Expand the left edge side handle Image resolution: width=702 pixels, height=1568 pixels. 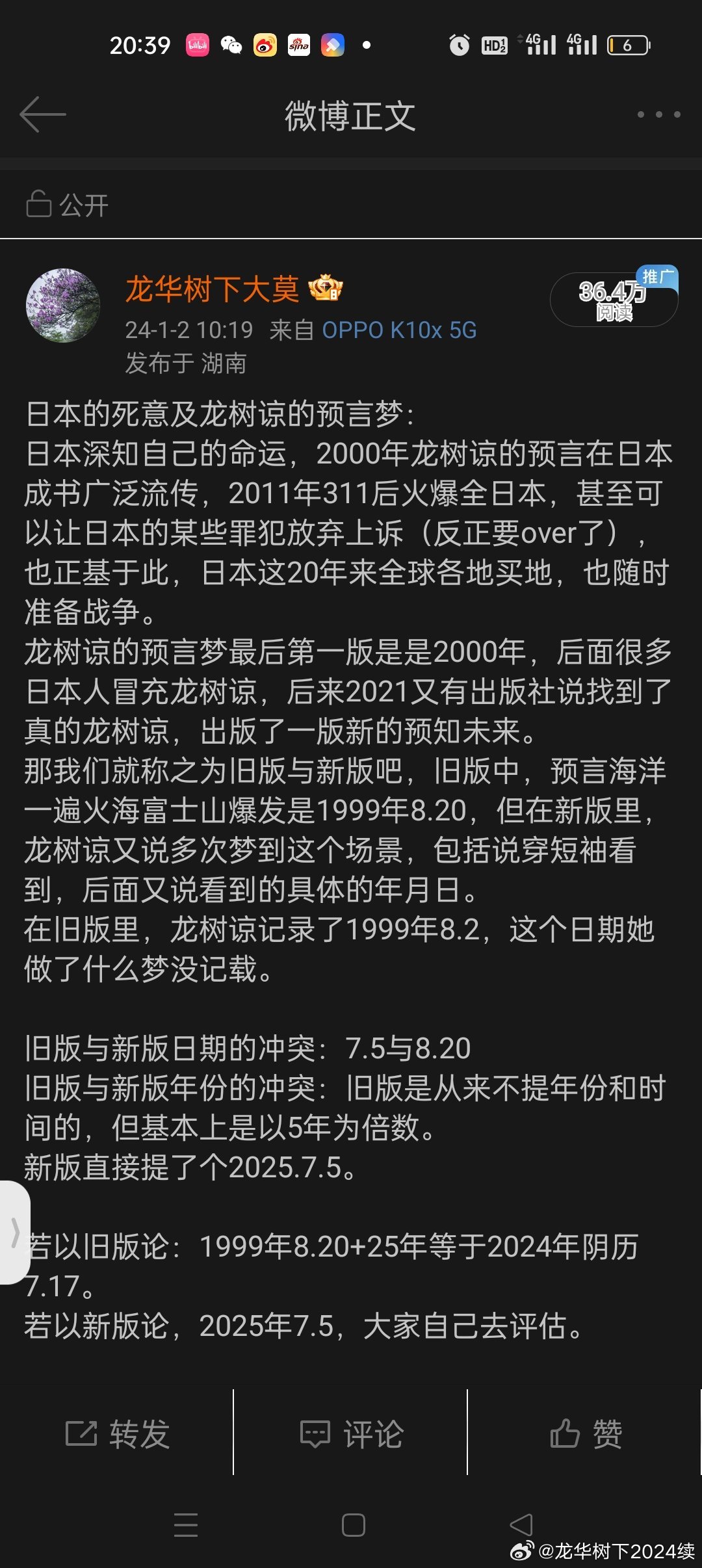click(14, 1233)
